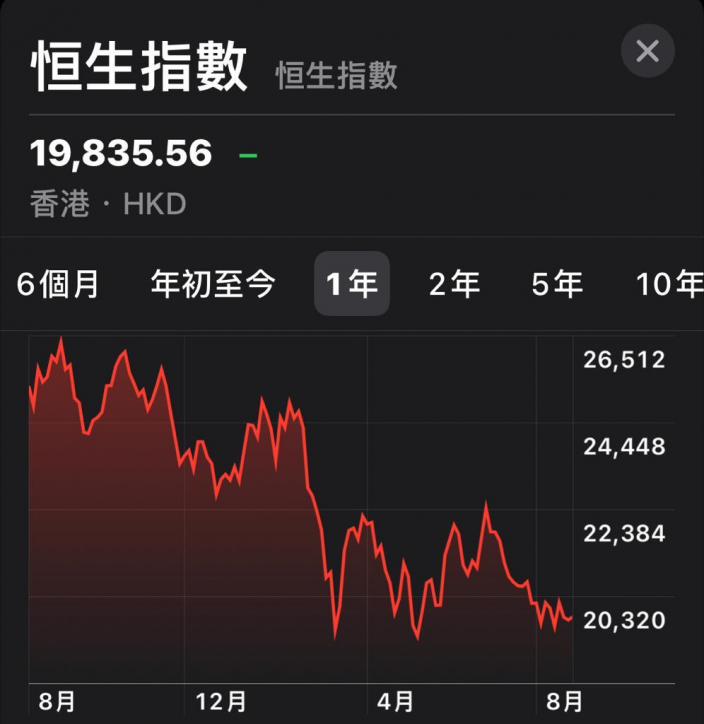Show the 2年 chart range
704x724 pixels.
point(454,284)
